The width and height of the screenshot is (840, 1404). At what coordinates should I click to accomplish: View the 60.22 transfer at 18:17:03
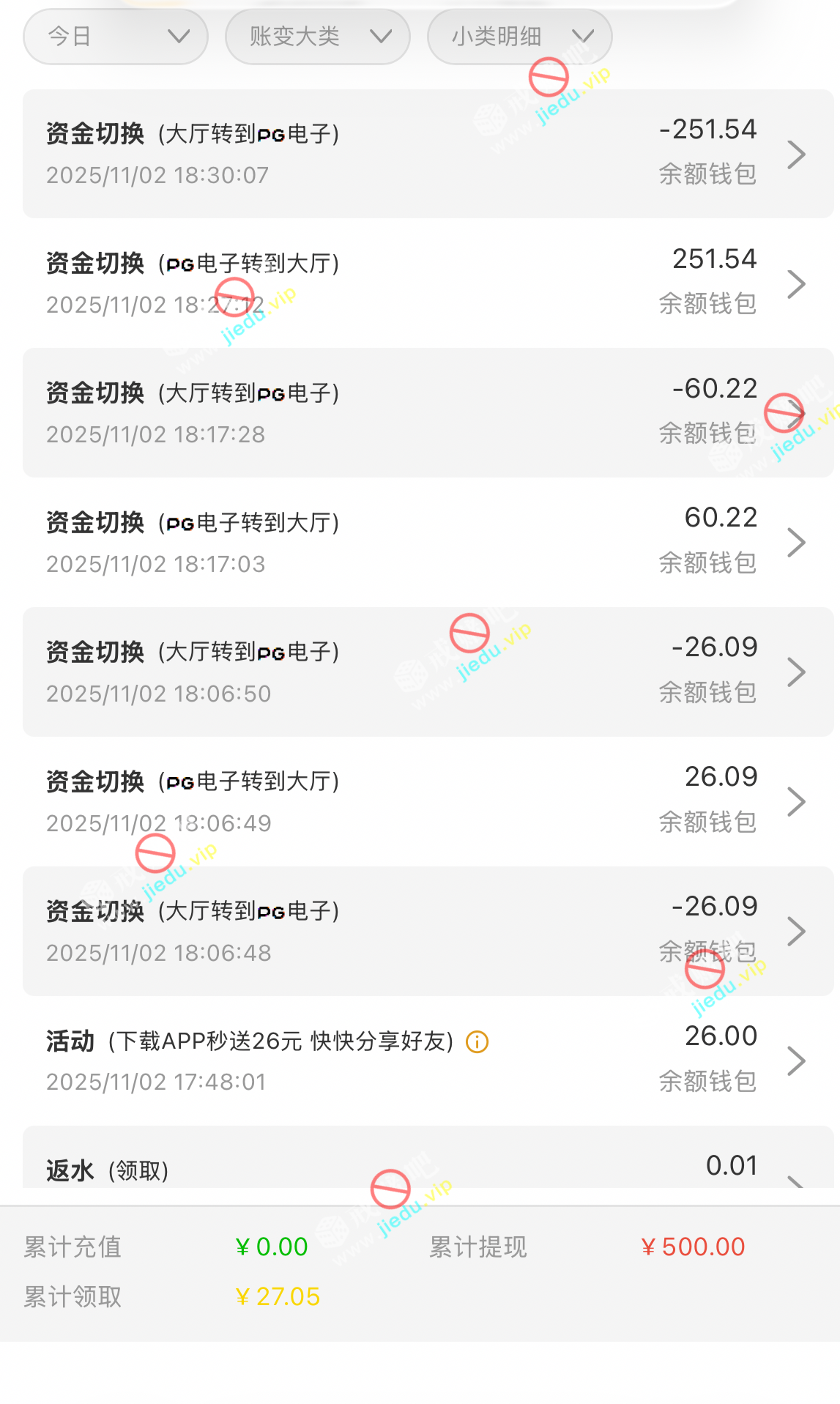(428, 543)
